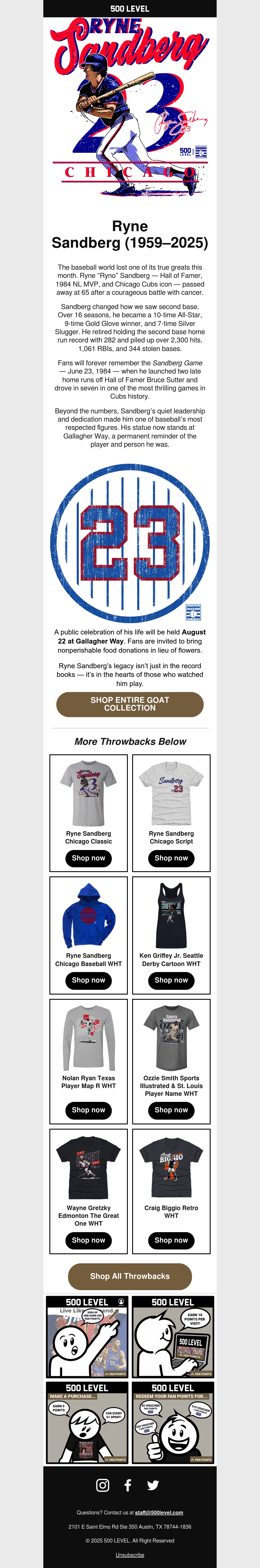Shop now for Ozzie Smith Sports Illustrated tee
Screen dimensions: 260x1568
coord(171,1110)
